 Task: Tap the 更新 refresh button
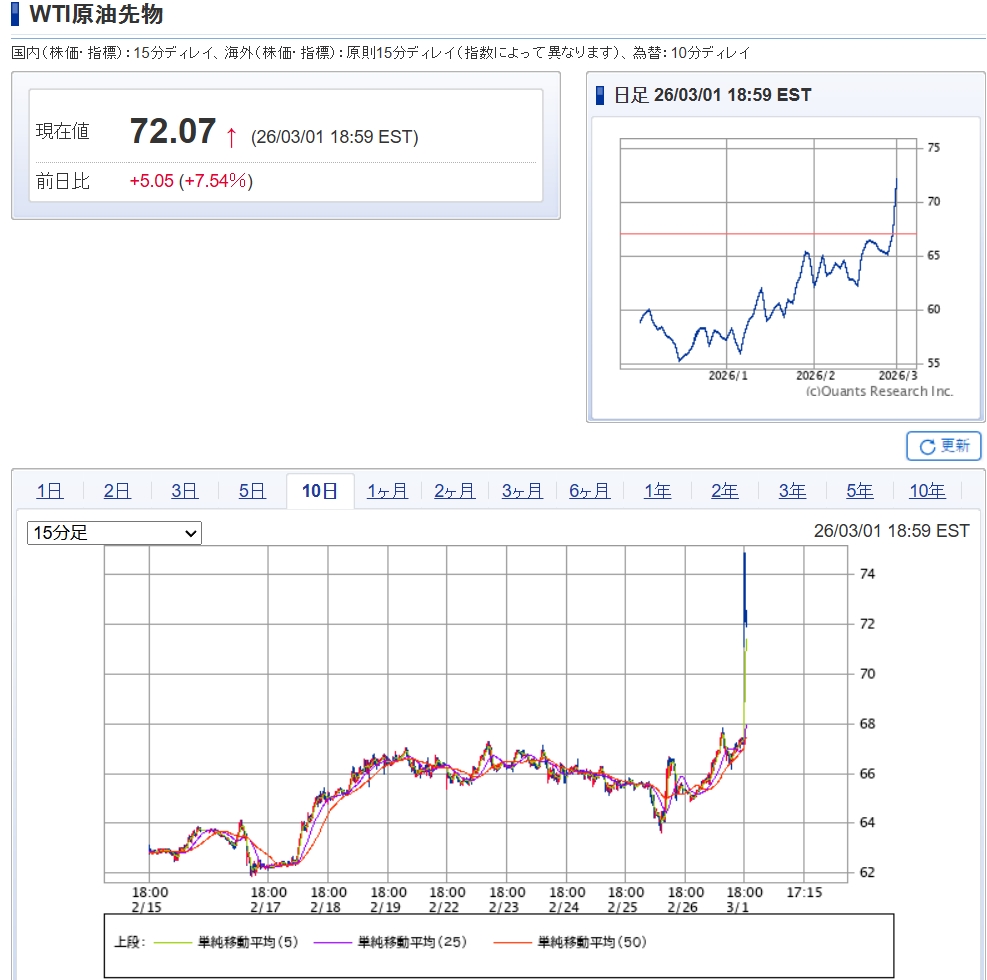944,446
